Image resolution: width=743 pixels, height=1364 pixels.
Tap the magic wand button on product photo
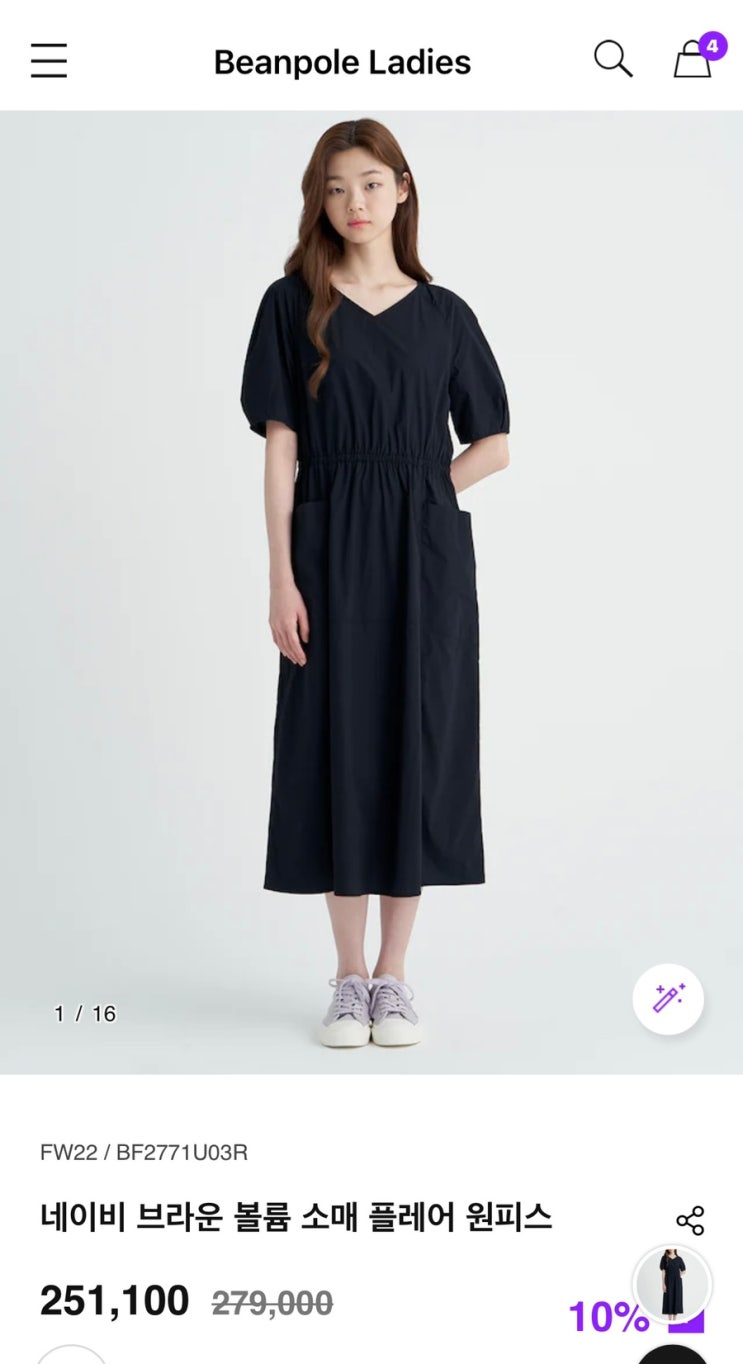pos(668,998)
